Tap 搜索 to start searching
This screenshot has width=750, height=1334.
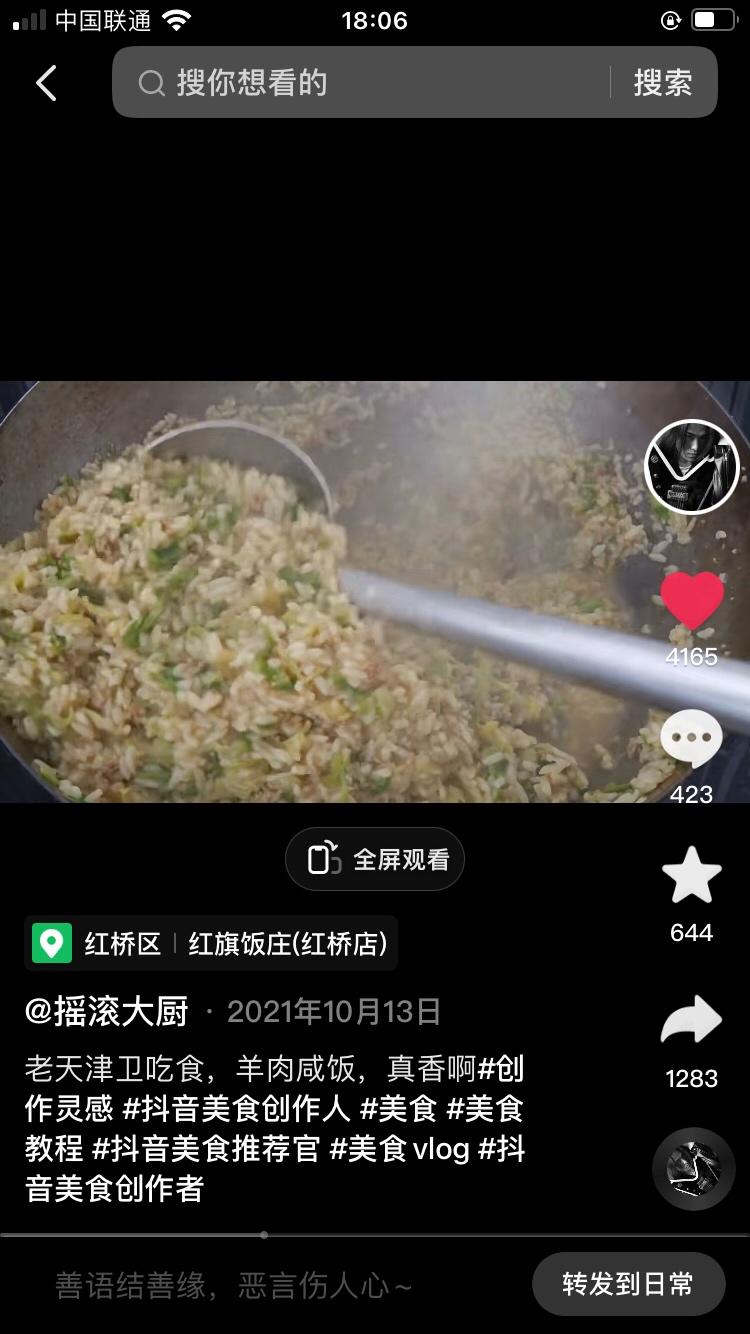(663, 83)
